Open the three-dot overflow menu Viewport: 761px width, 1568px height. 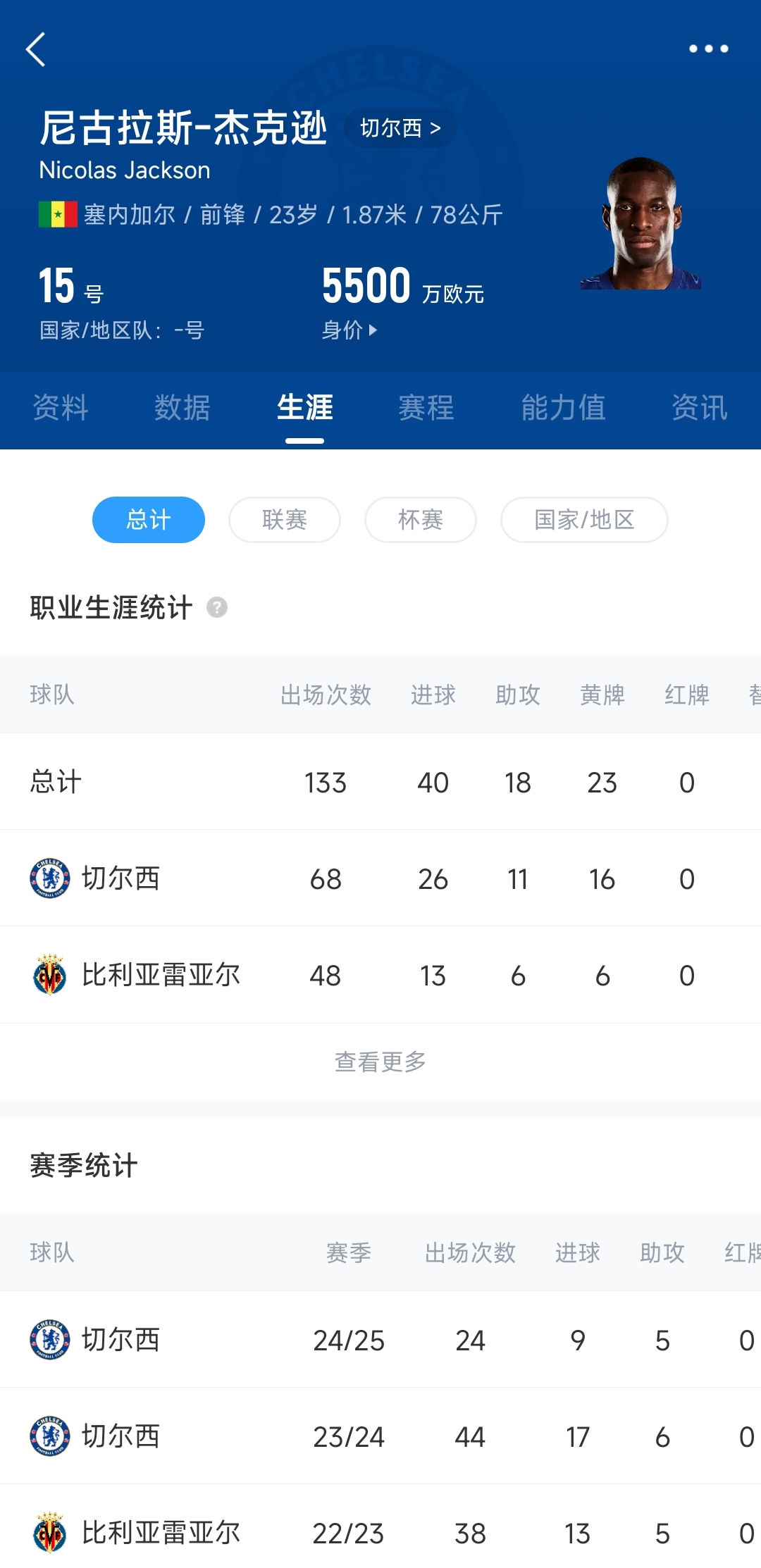708,49
